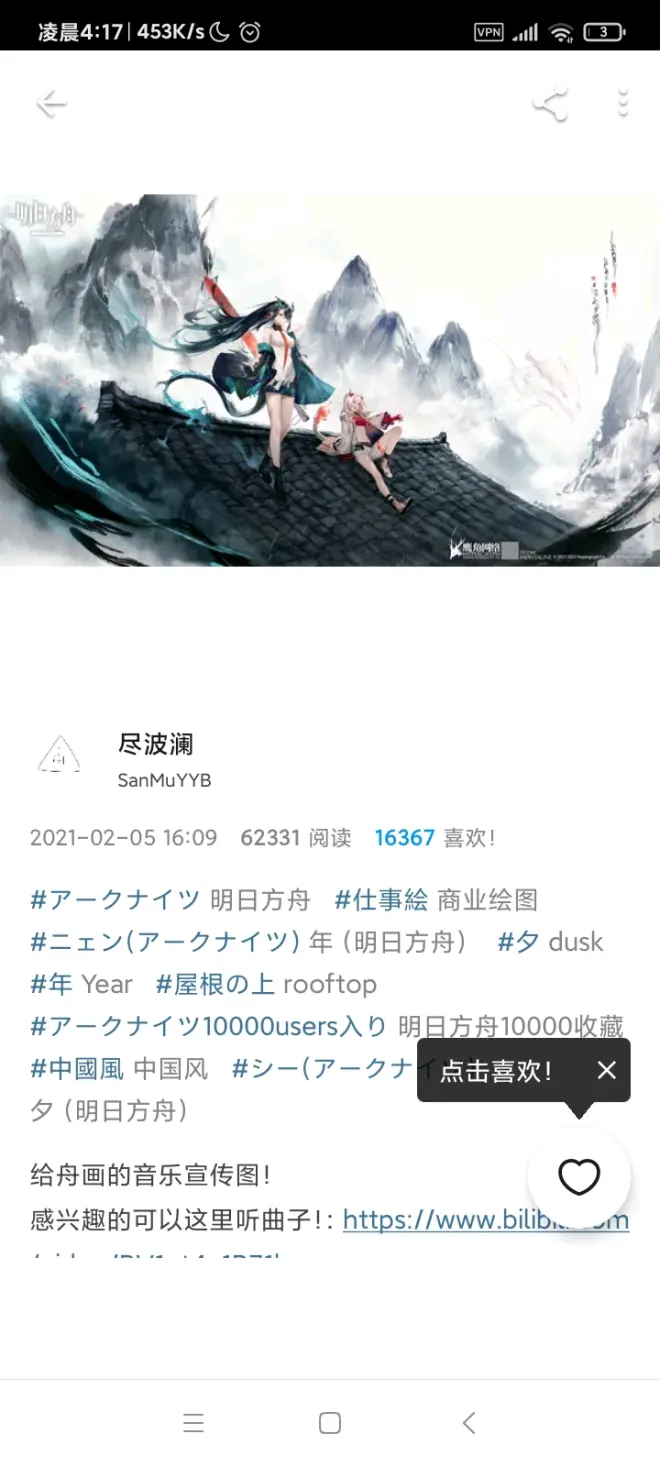
Task: Tap the system home button
Action: (330, 1423)
